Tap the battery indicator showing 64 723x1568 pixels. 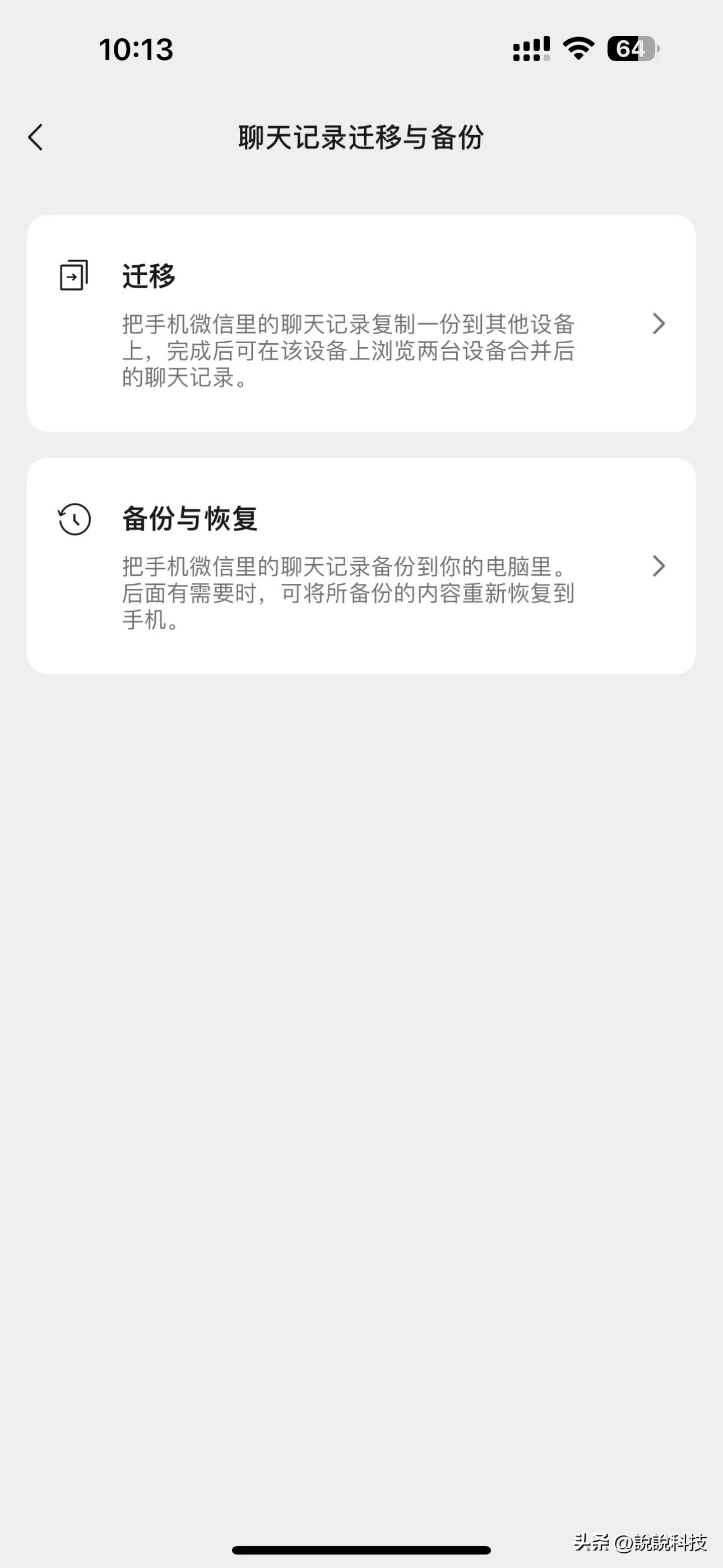coord(633,50)
